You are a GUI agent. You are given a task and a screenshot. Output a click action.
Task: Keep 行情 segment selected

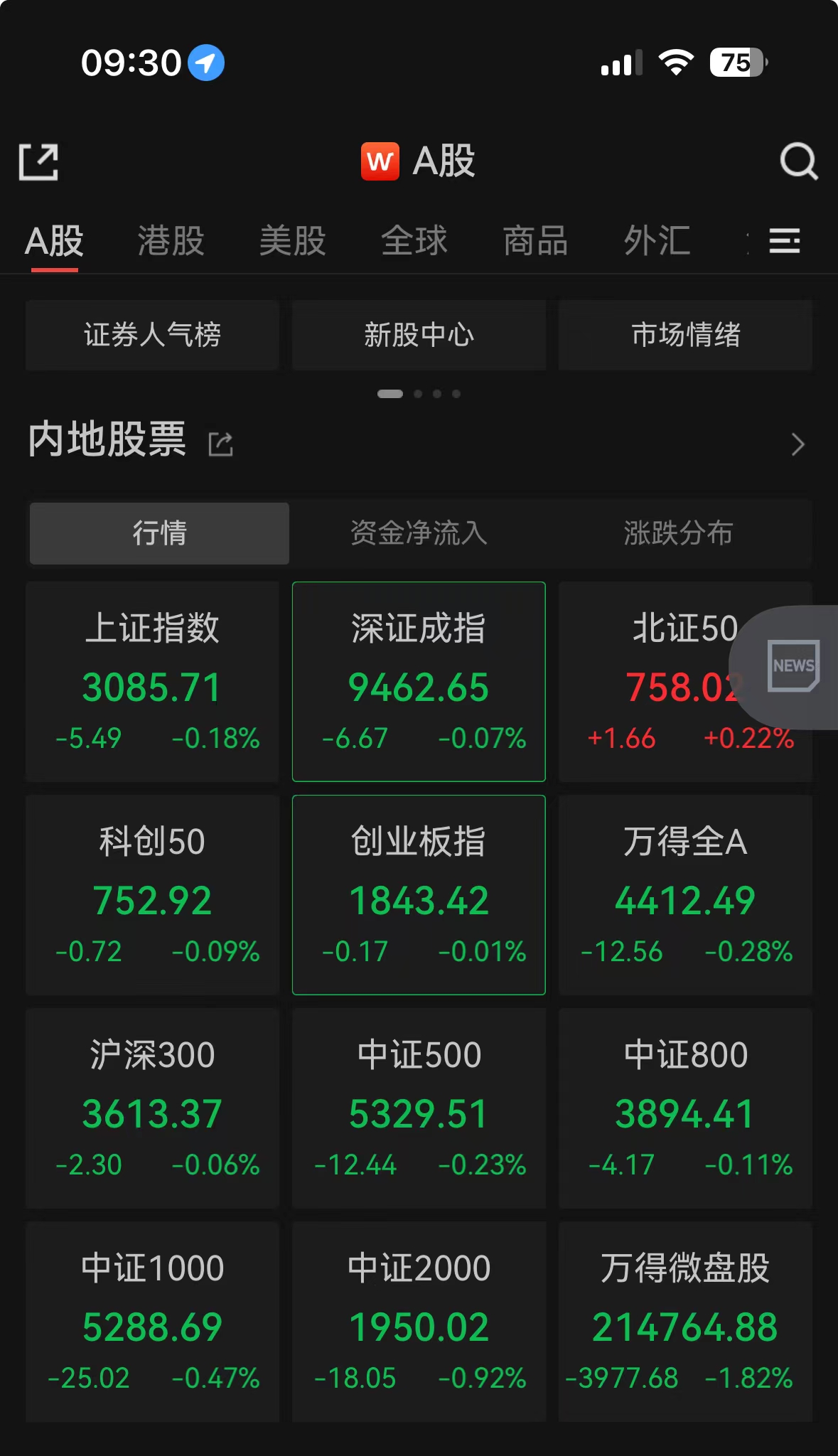tap(159, 534)
